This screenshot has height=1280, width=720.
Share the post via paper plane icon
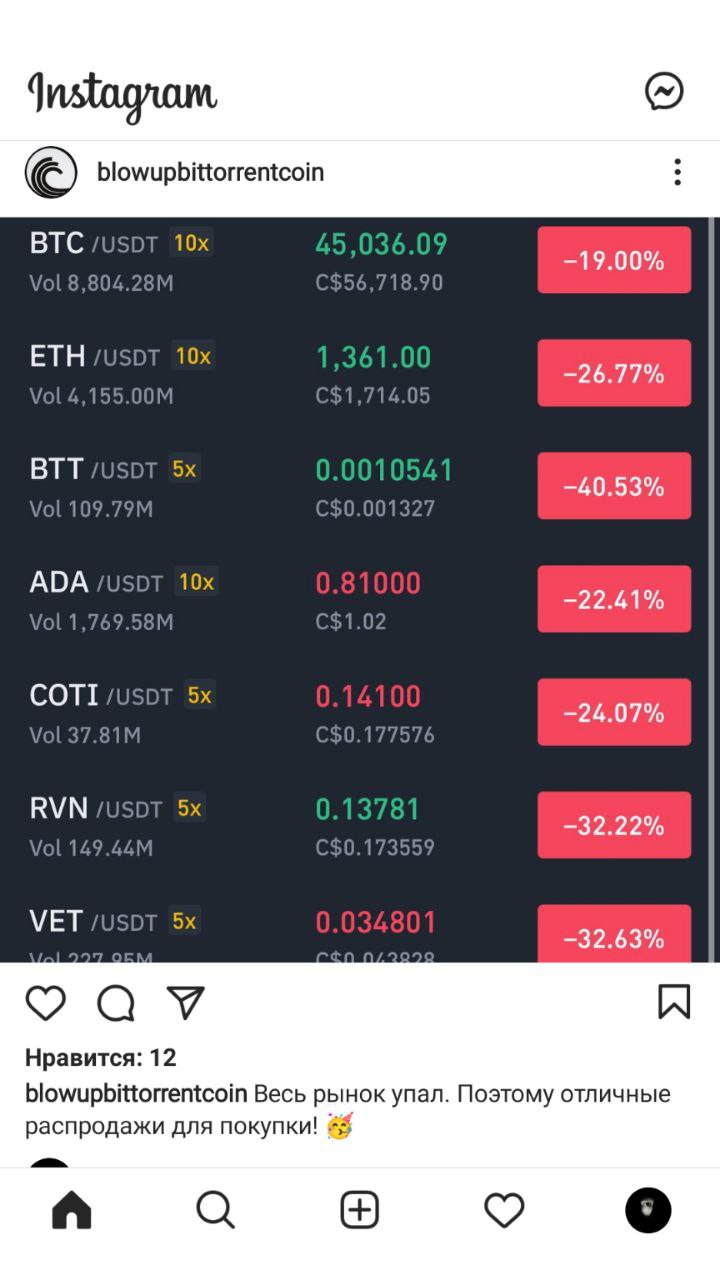point(186,1002)
